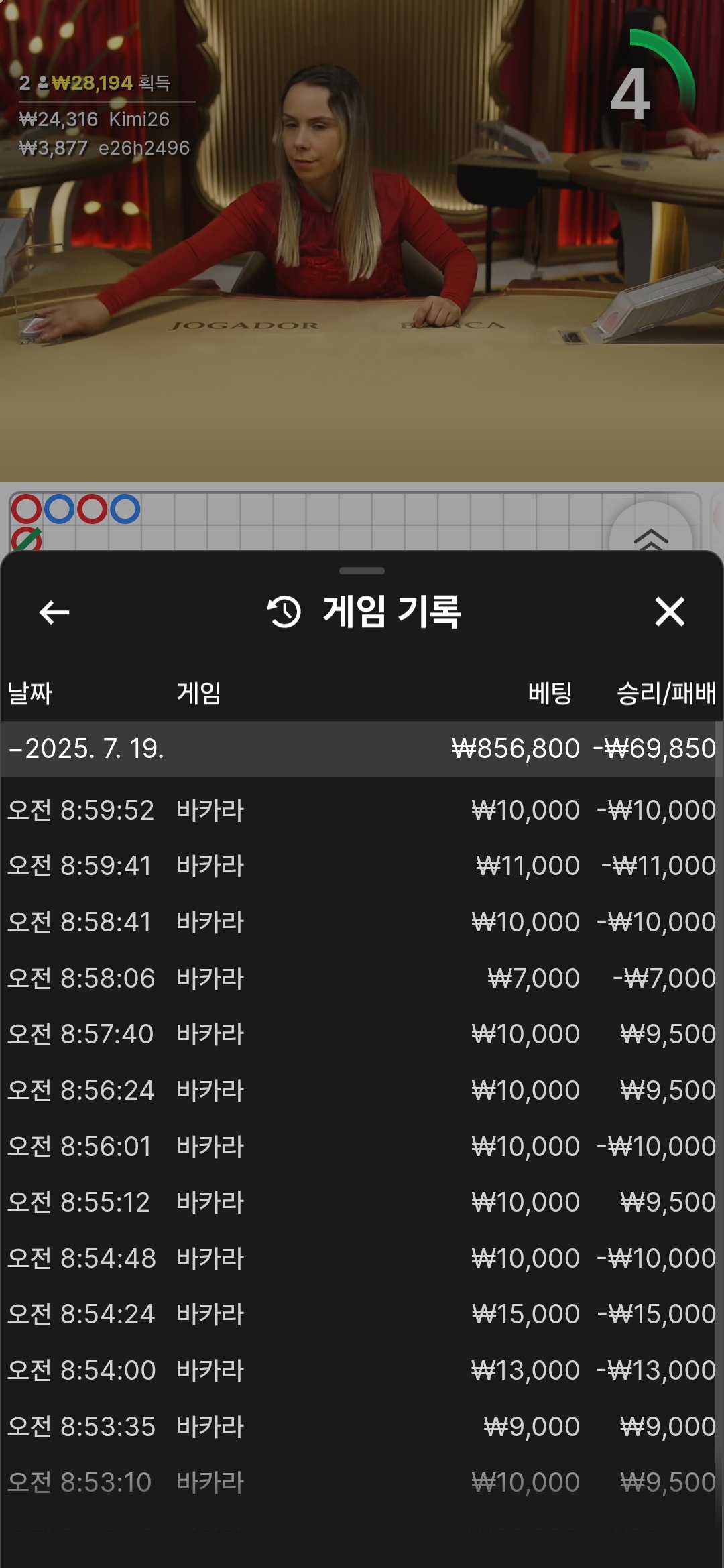
Task: Open the 오전 8:59:52 바카라 round
Action: click(x=362, y=810)
